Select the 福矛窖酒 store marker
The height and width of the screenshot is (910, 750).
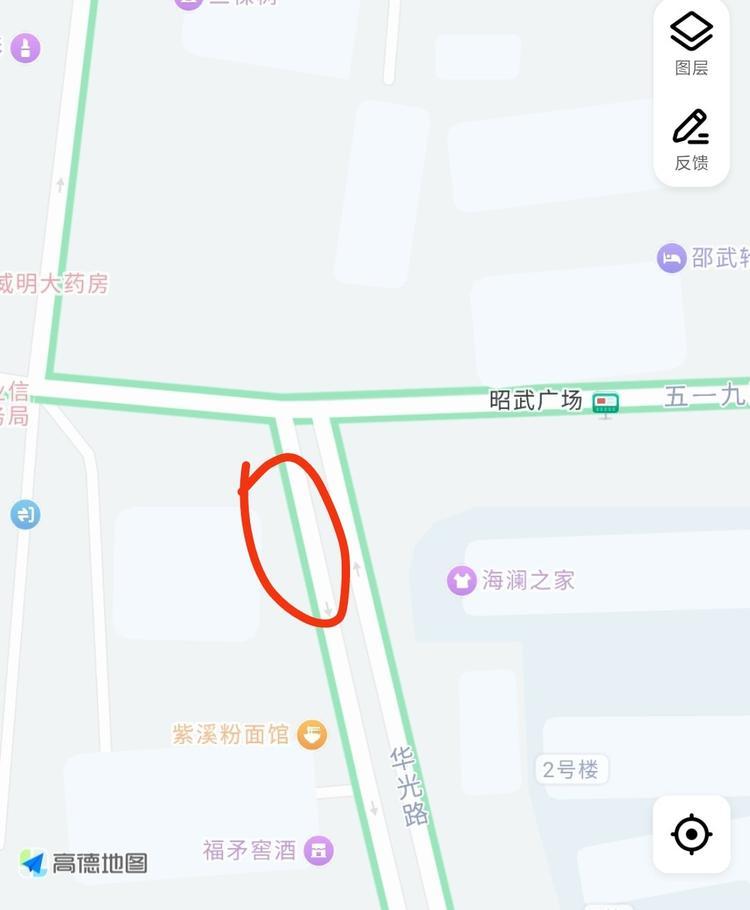point(319,851)
